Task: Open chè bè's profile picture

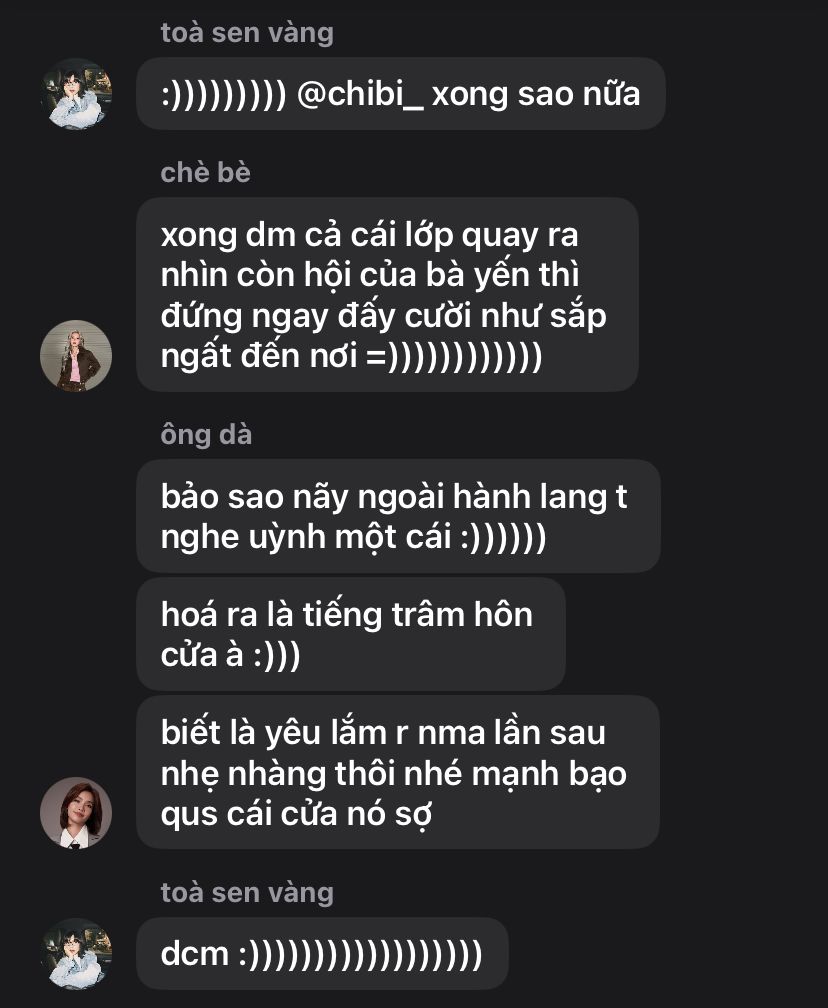Action: coord(76,356)
